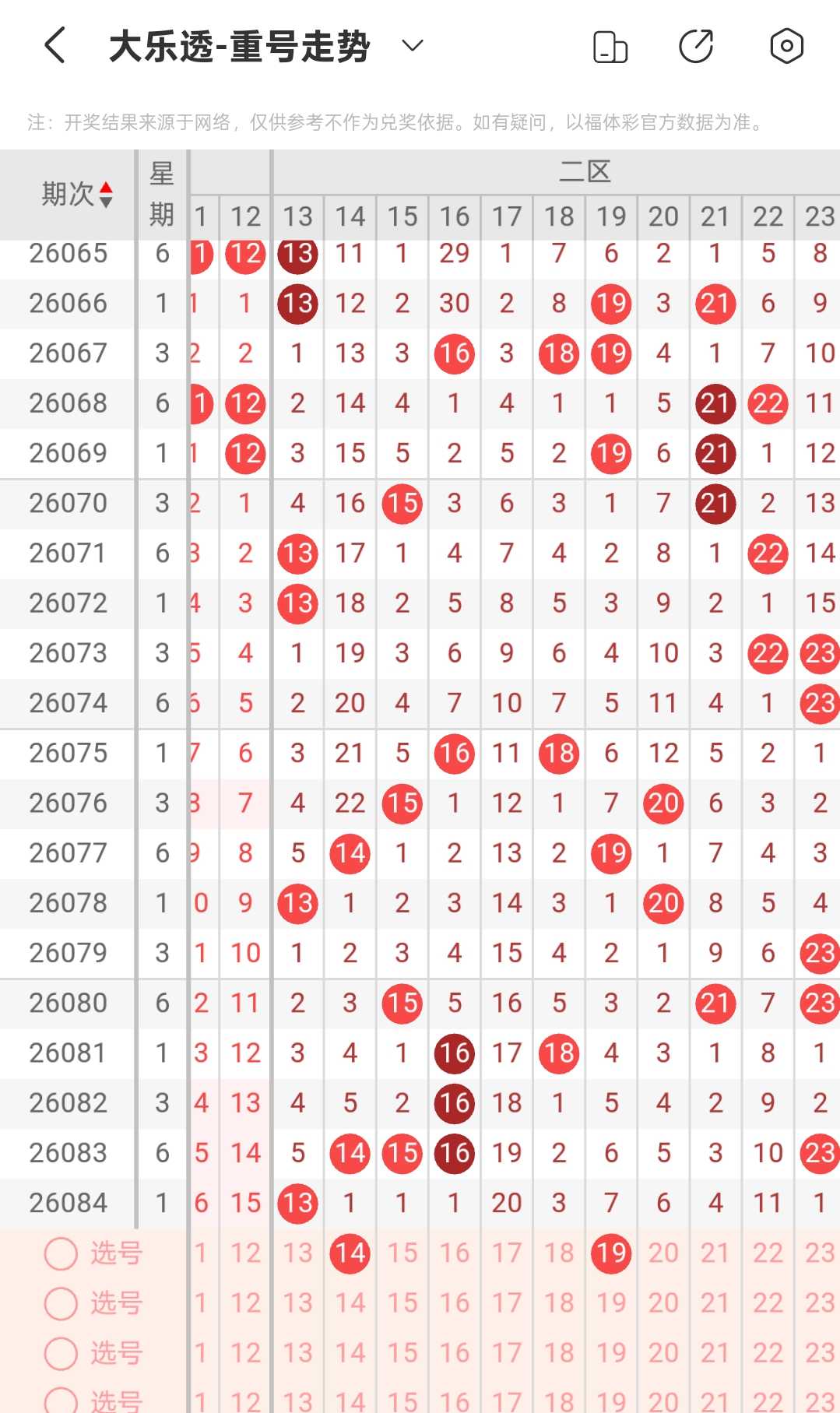Open the chart settings hexagon icon
Viewport: 840px width, 1413px height.
[786, 46]
